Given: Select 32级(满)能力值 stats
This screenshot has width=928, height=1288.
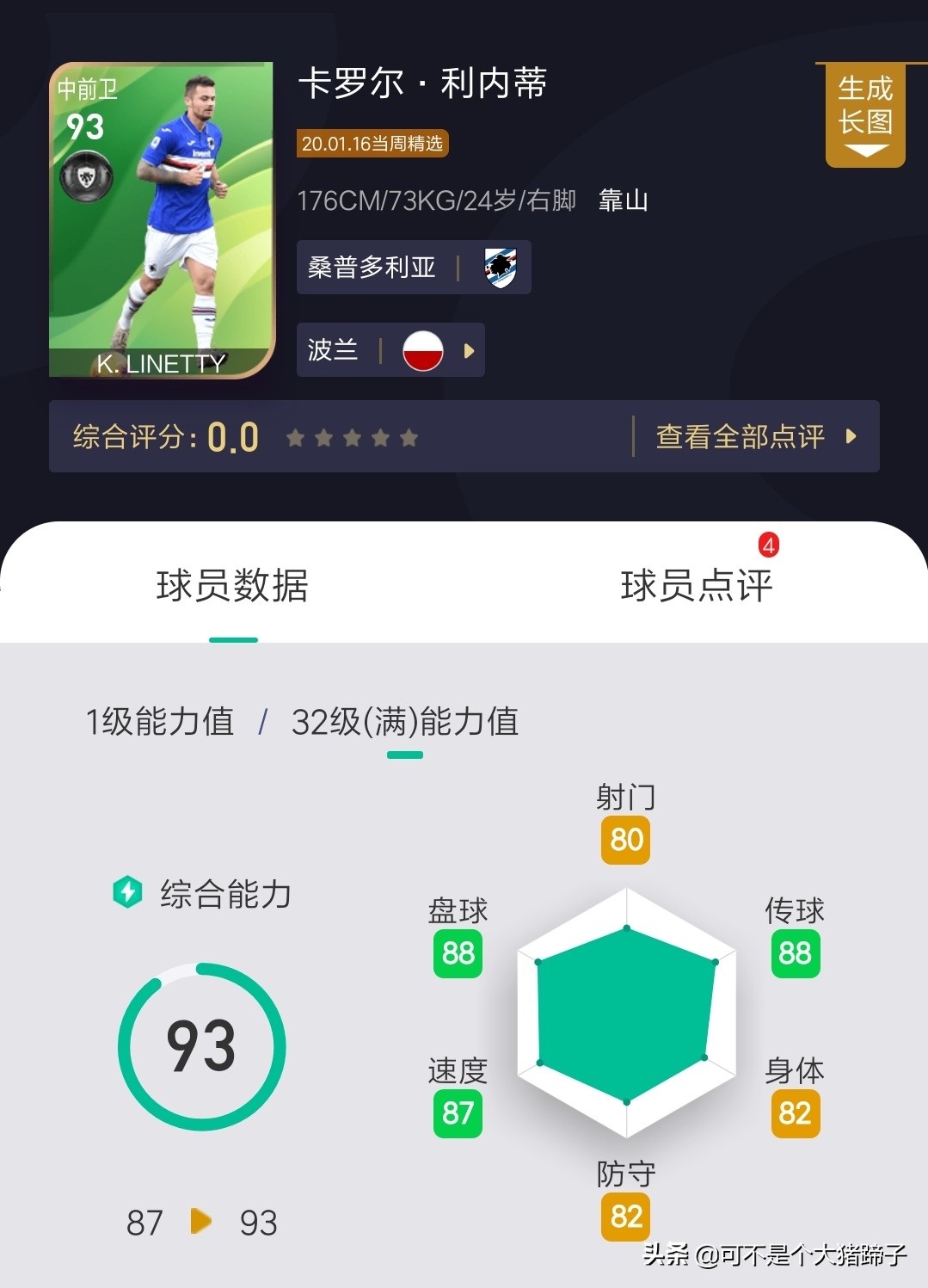Looking at the screenshot, I should point(404,721).
